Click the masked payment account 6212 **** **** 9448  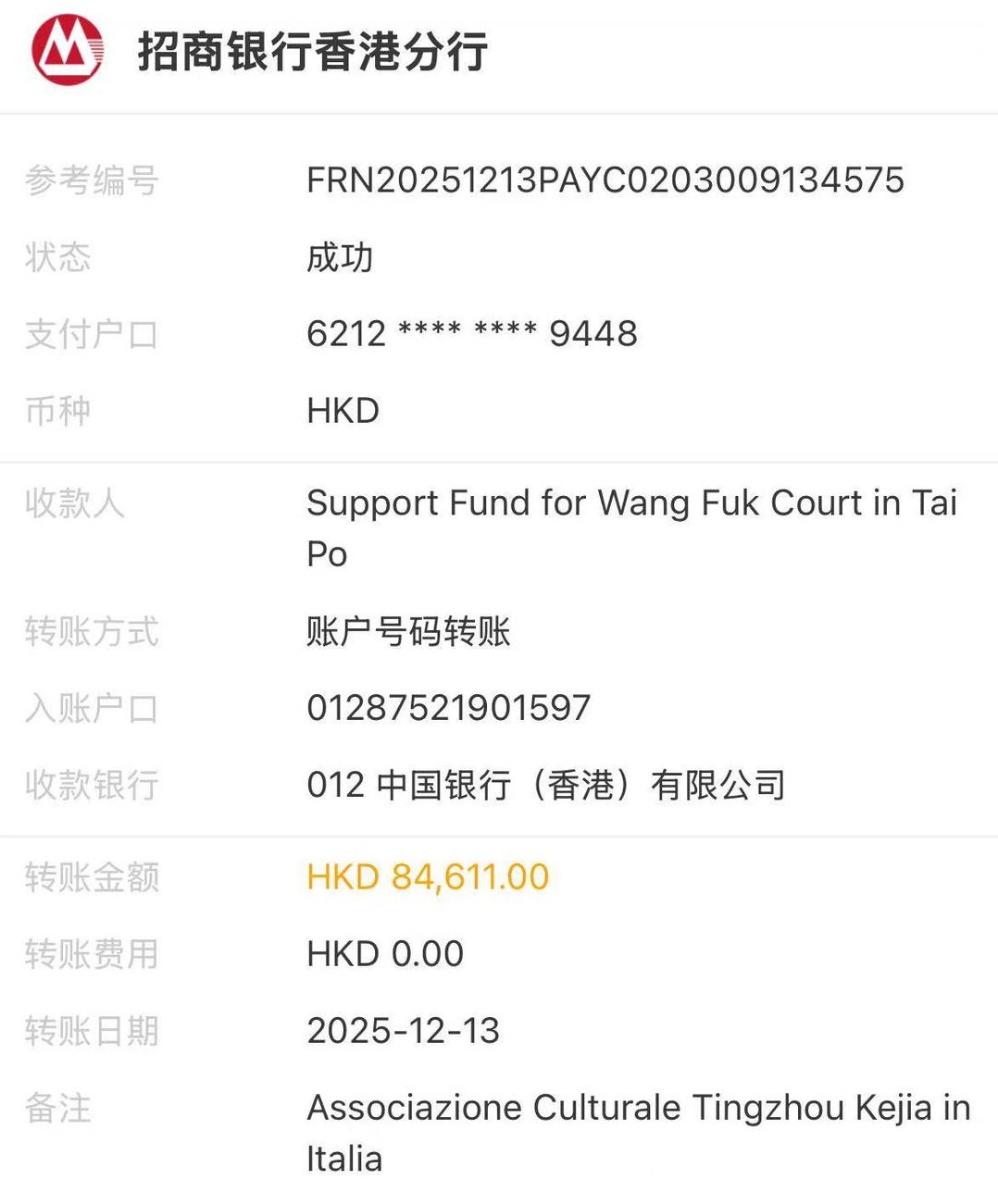472,334
